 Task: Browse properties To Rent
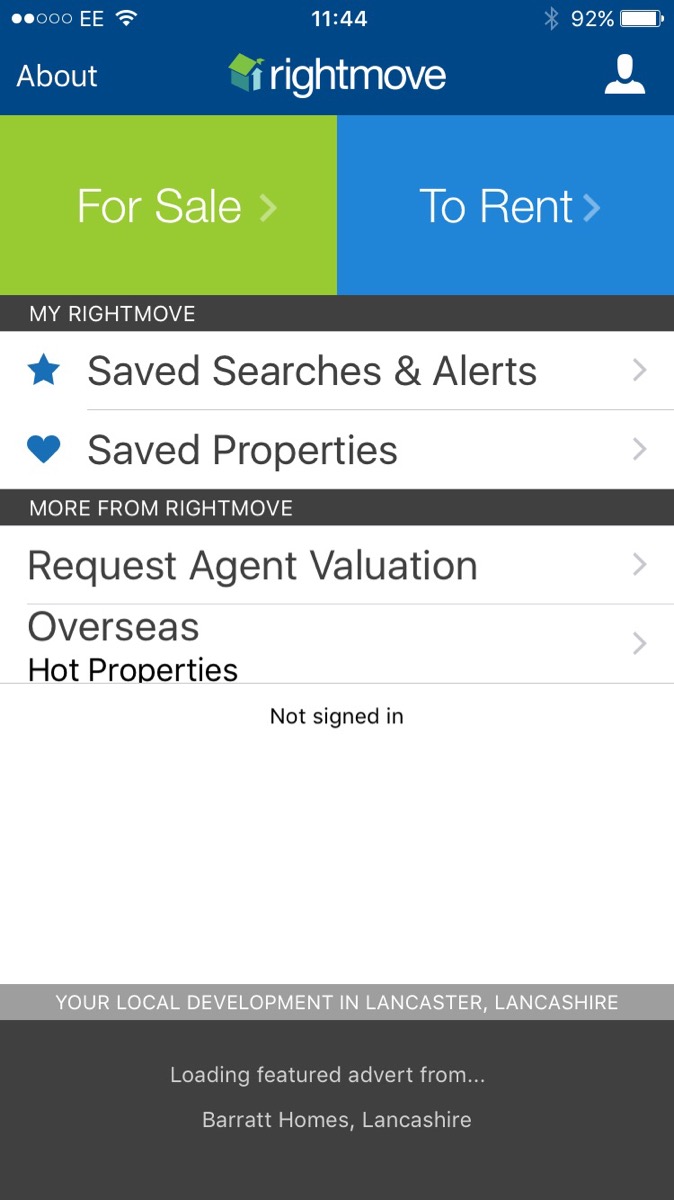pyautogui.click(x=506, y=206)
